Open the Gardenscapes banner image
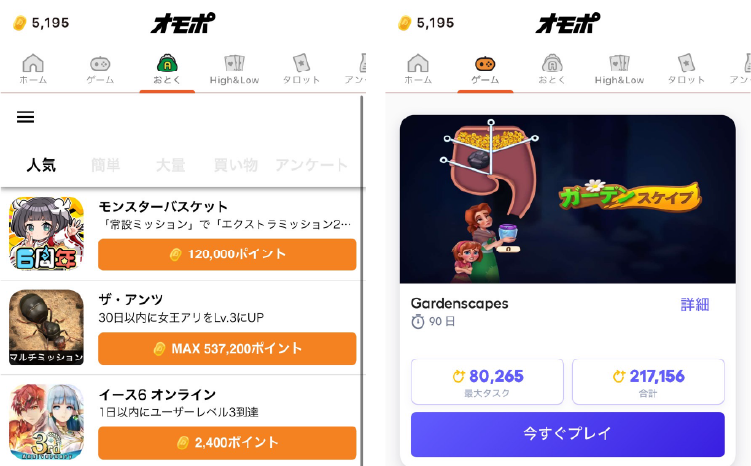This screenshot has height=466, width=751. [567, 199]
